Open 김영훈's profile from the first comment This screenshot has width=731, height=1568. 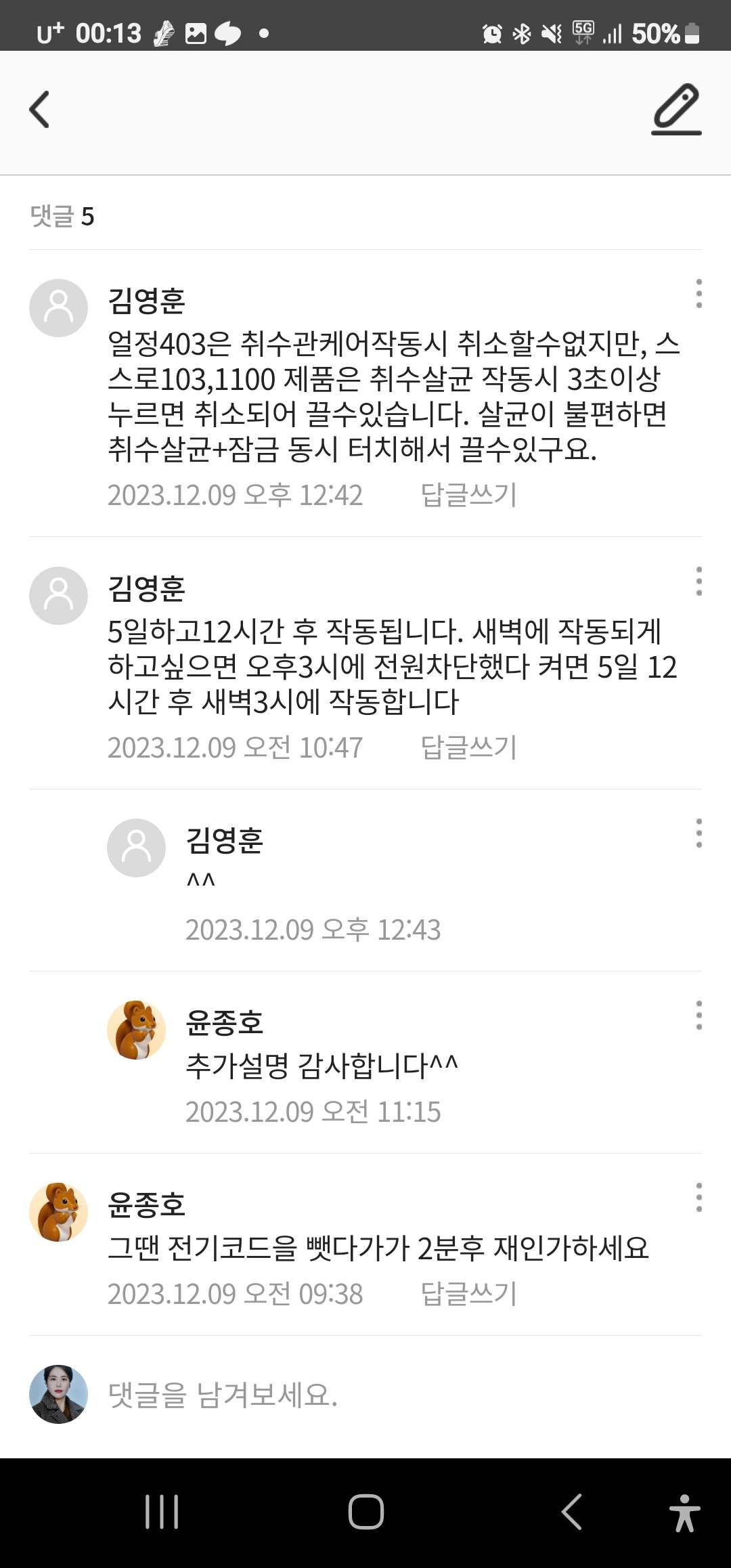point(59,308)
